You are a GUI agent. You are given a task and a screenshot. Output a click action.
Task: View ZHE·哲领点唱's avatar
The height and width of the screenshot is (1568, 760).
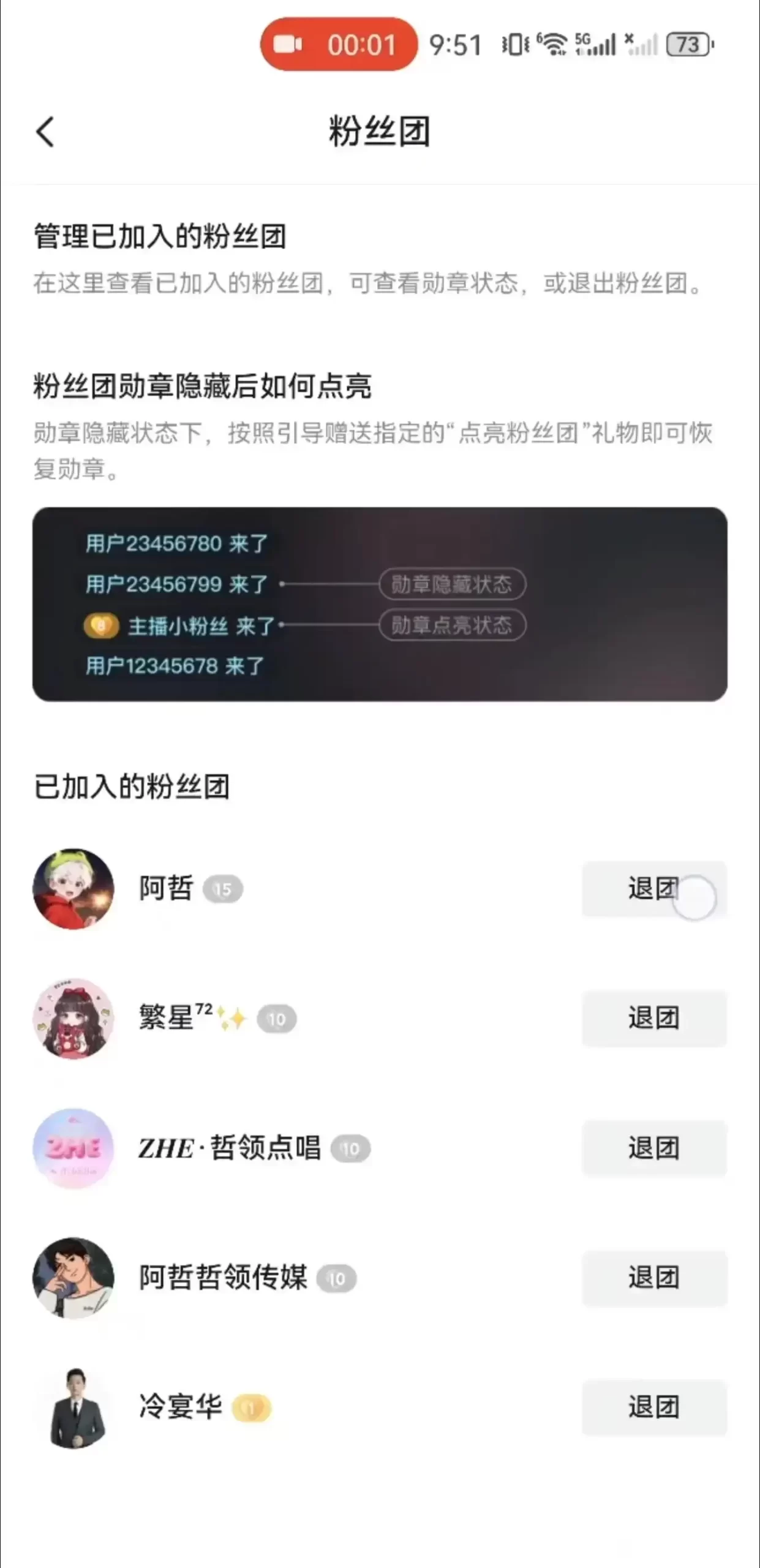73,1148
